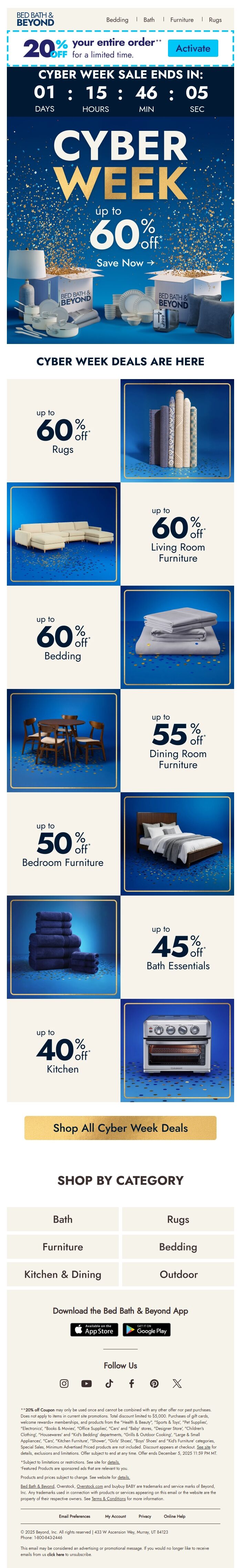Activate the 20% off coupon
This screenshot has width=241, height=1568.
[192, 48]
